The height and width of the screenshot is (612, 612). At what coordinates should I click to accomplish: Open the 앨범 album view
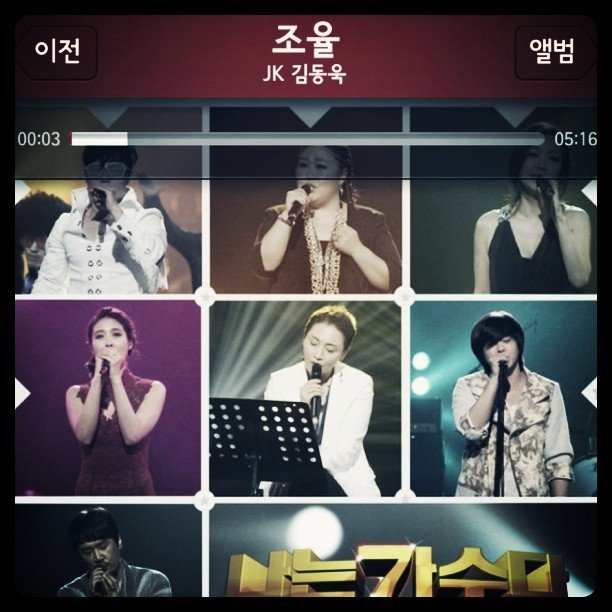pos(553,52)
